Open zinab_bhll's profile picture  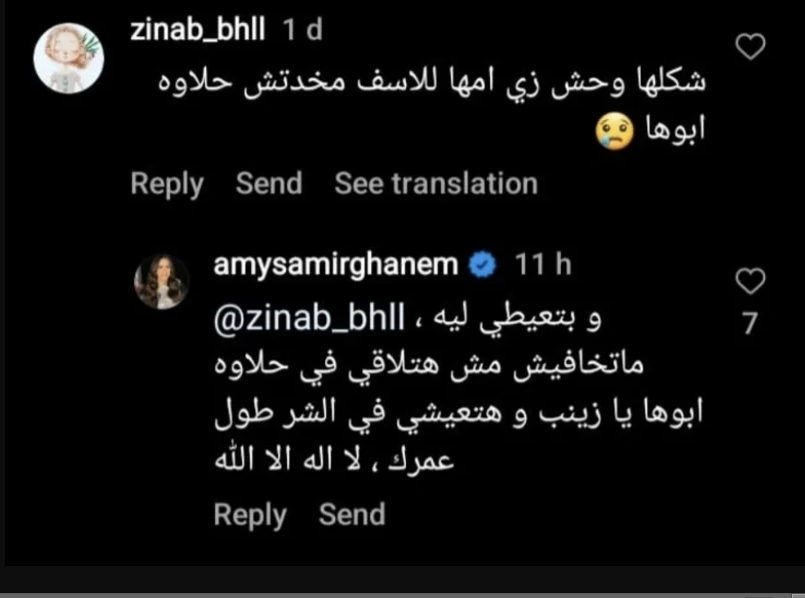point(68,58)
